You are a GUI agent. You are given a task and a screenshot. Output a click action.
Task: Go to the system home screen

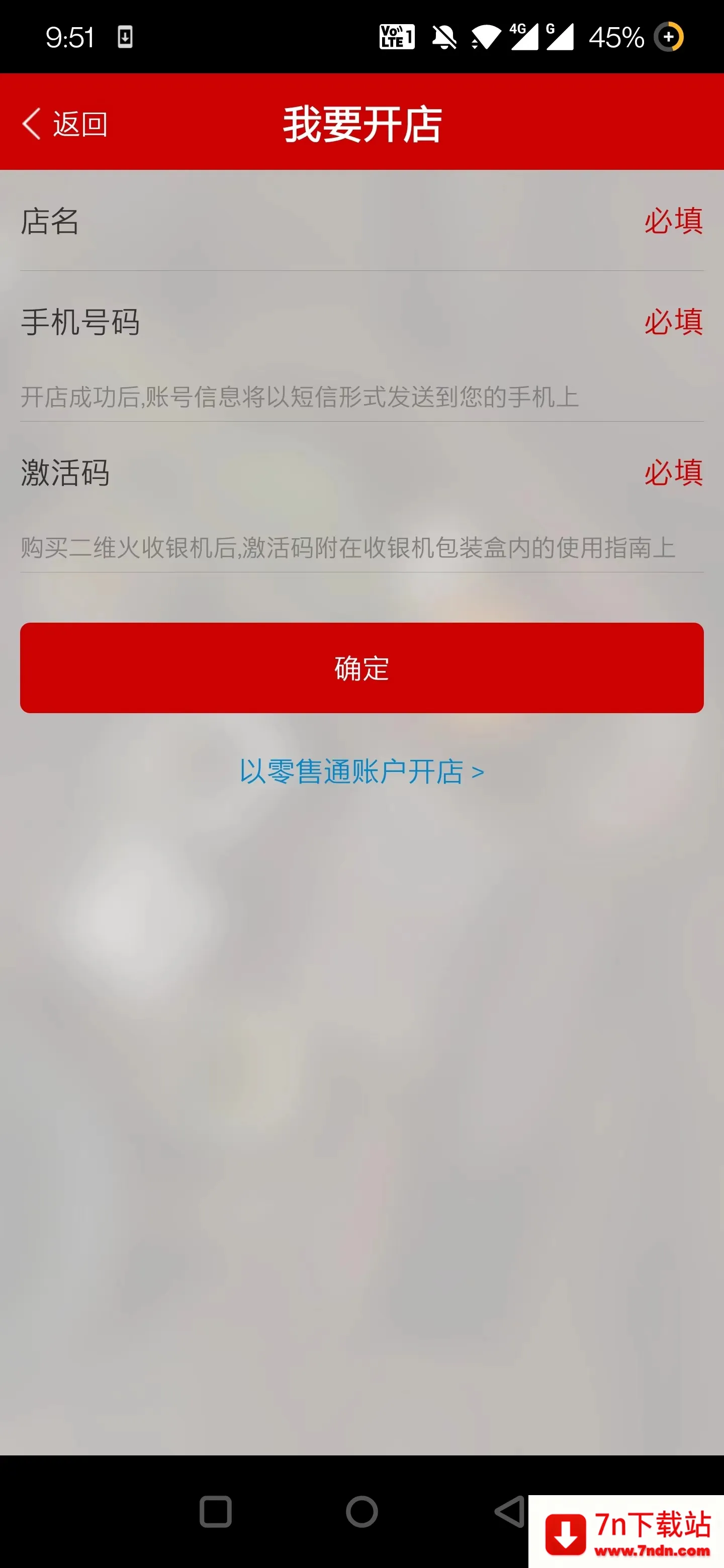361,1511
